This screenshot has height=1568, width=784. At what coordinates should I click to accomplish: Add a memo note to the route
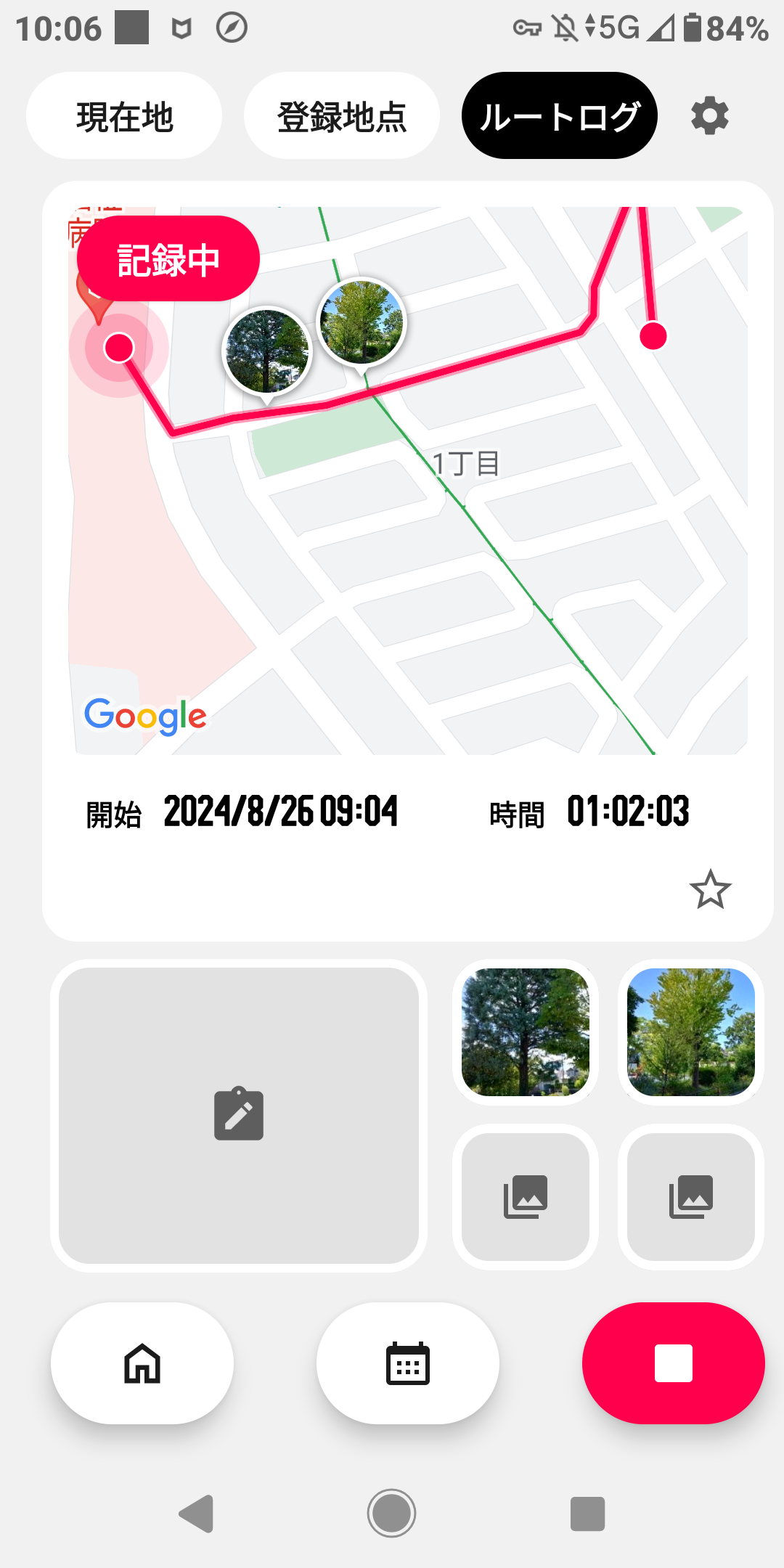(x=239, y=1115)
